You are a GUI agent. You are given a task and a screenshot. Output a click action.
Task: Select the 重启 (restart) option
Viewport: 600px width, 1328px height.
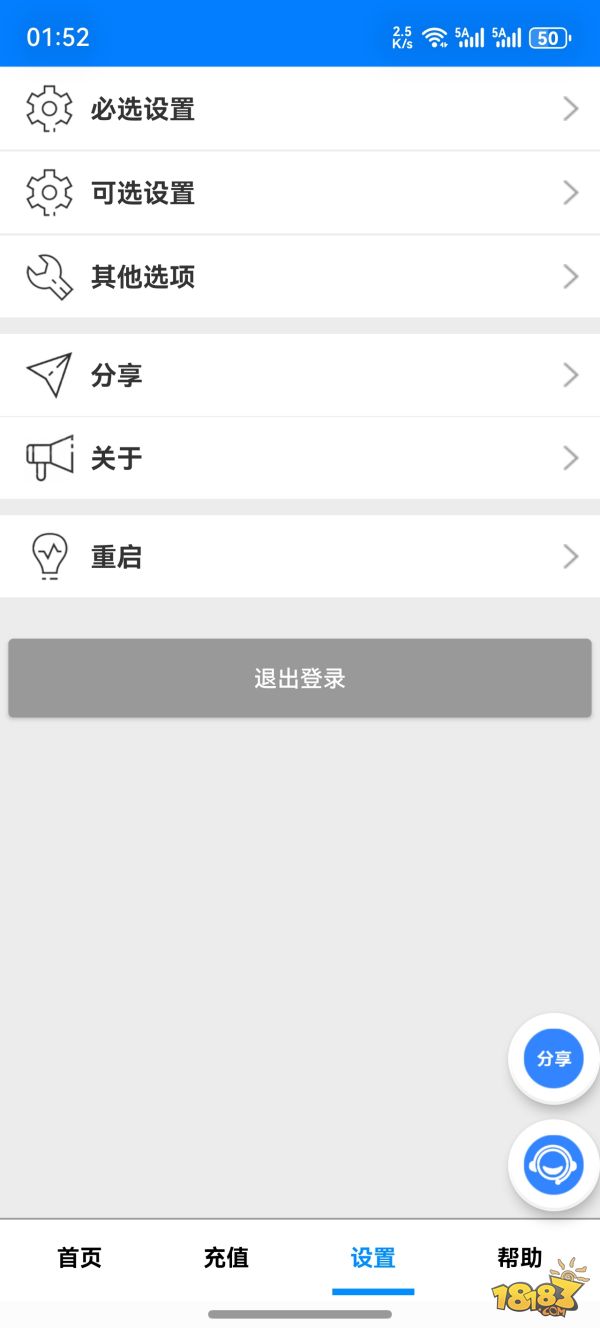[300, 557]
